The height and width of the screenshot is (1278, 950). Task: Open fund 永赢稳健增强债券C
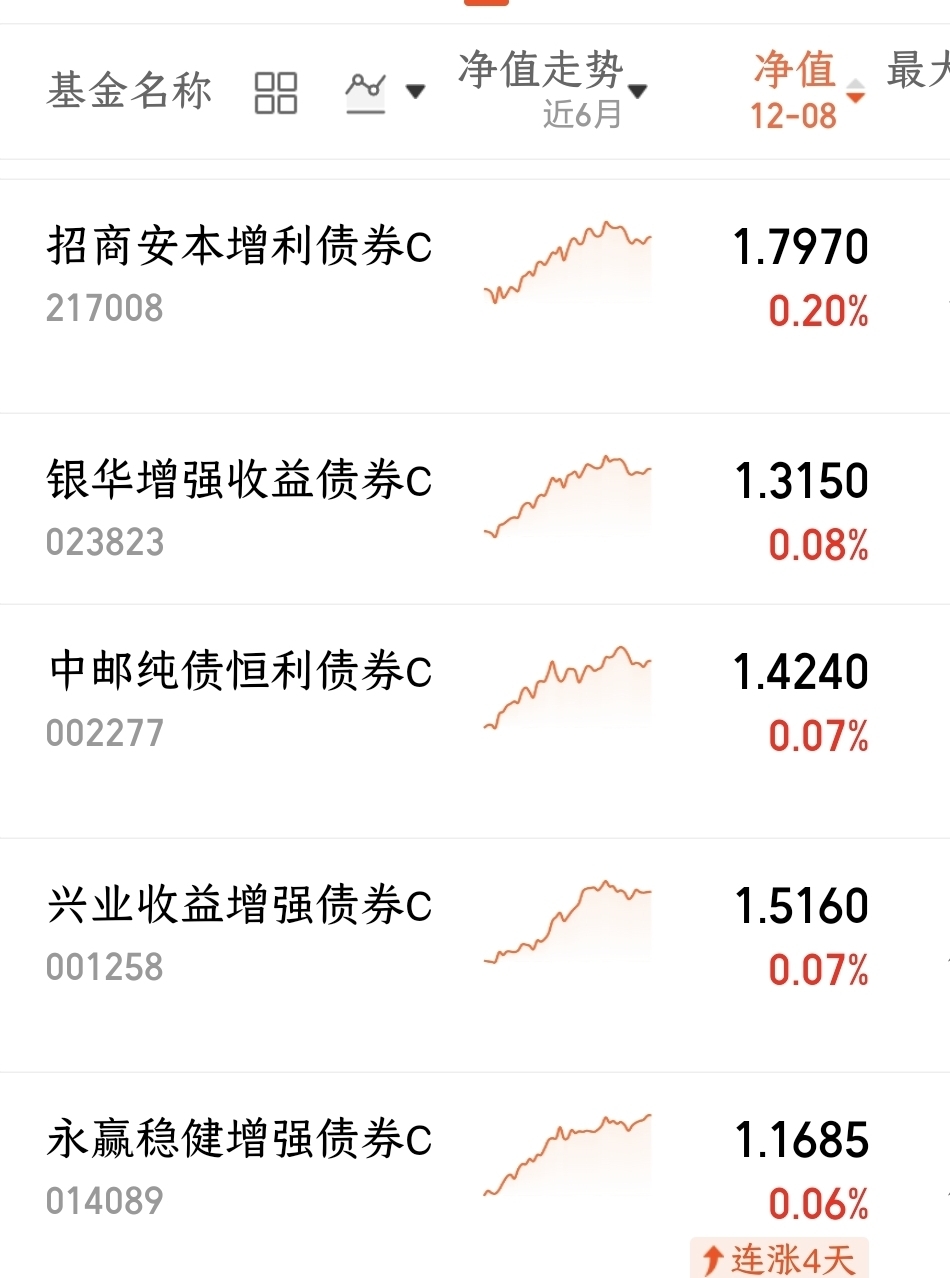(x=239, y=1141)
